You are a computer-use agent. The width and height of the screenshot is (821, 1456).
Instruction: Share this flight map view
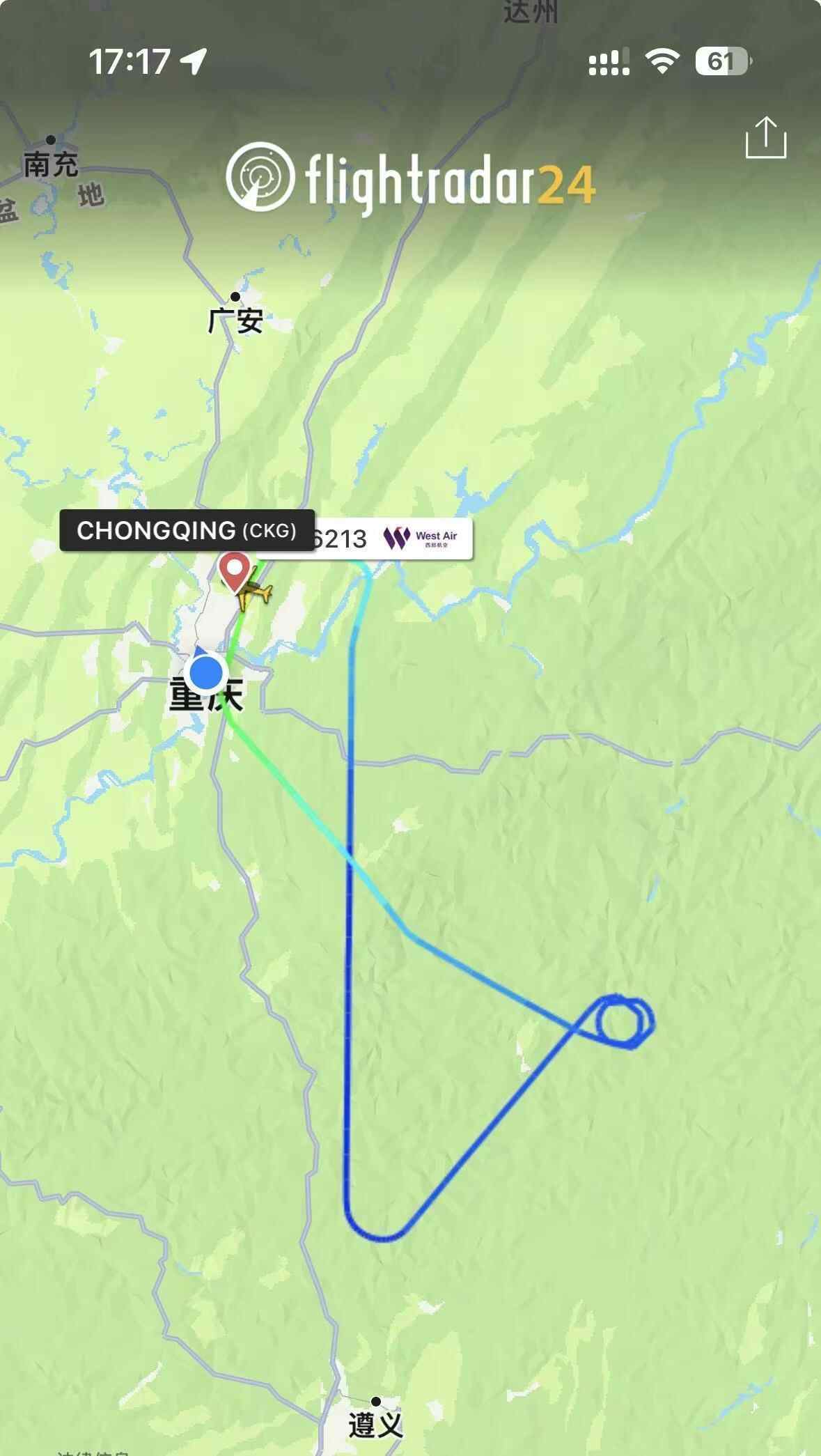[x=765, y=137]
